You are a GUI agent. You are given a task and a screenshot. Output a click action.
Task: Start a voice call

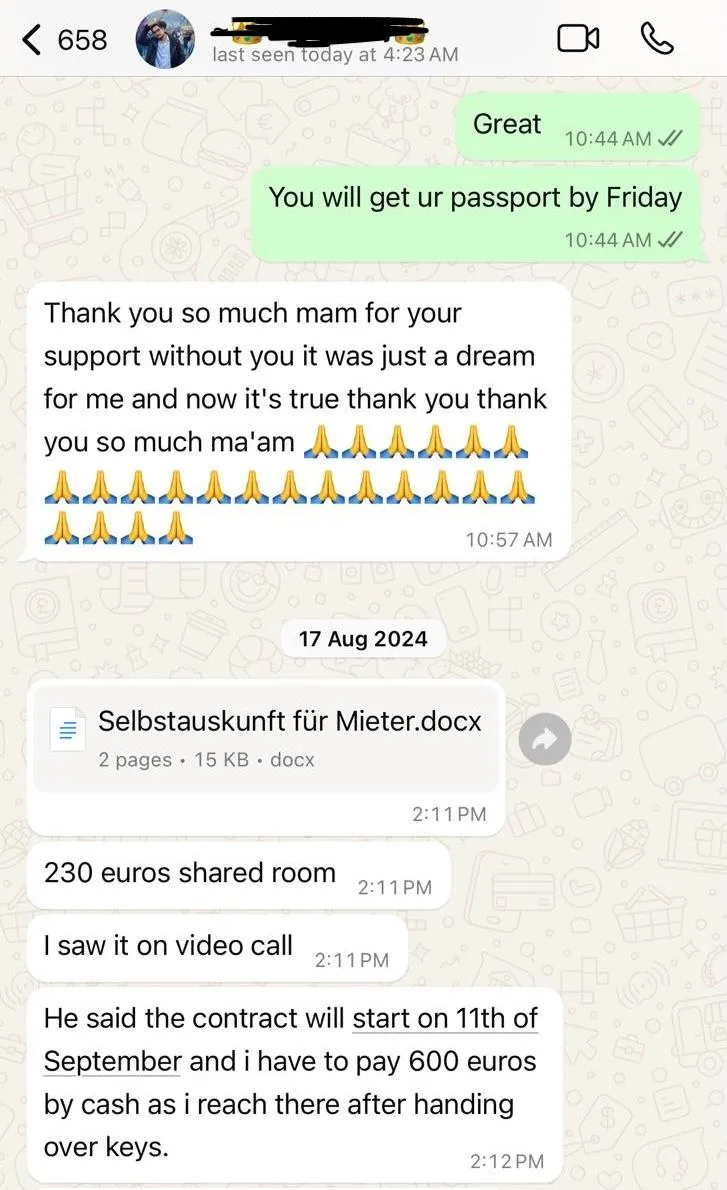click(x=656, y=39)
